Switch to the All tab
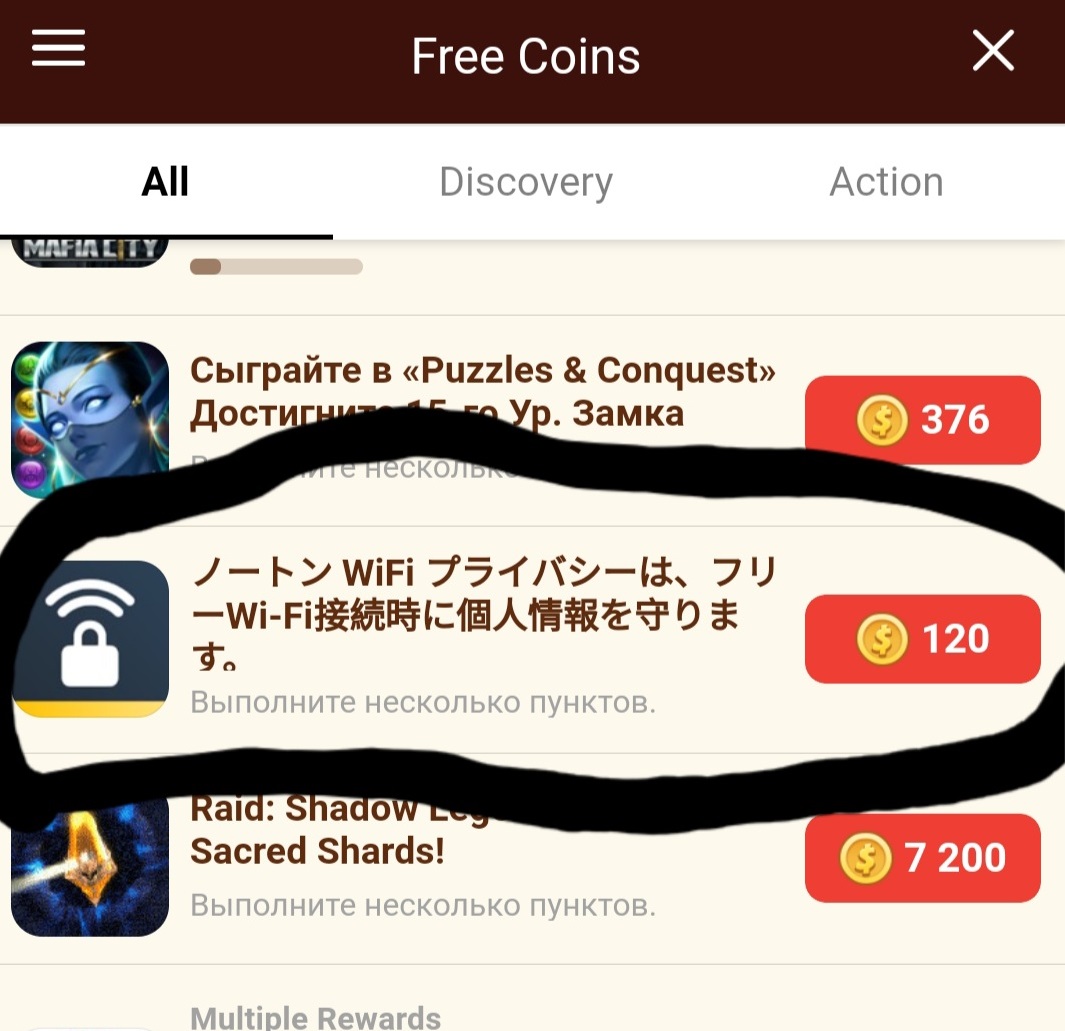This screenshot has width=1065, height=1031. 166,182
